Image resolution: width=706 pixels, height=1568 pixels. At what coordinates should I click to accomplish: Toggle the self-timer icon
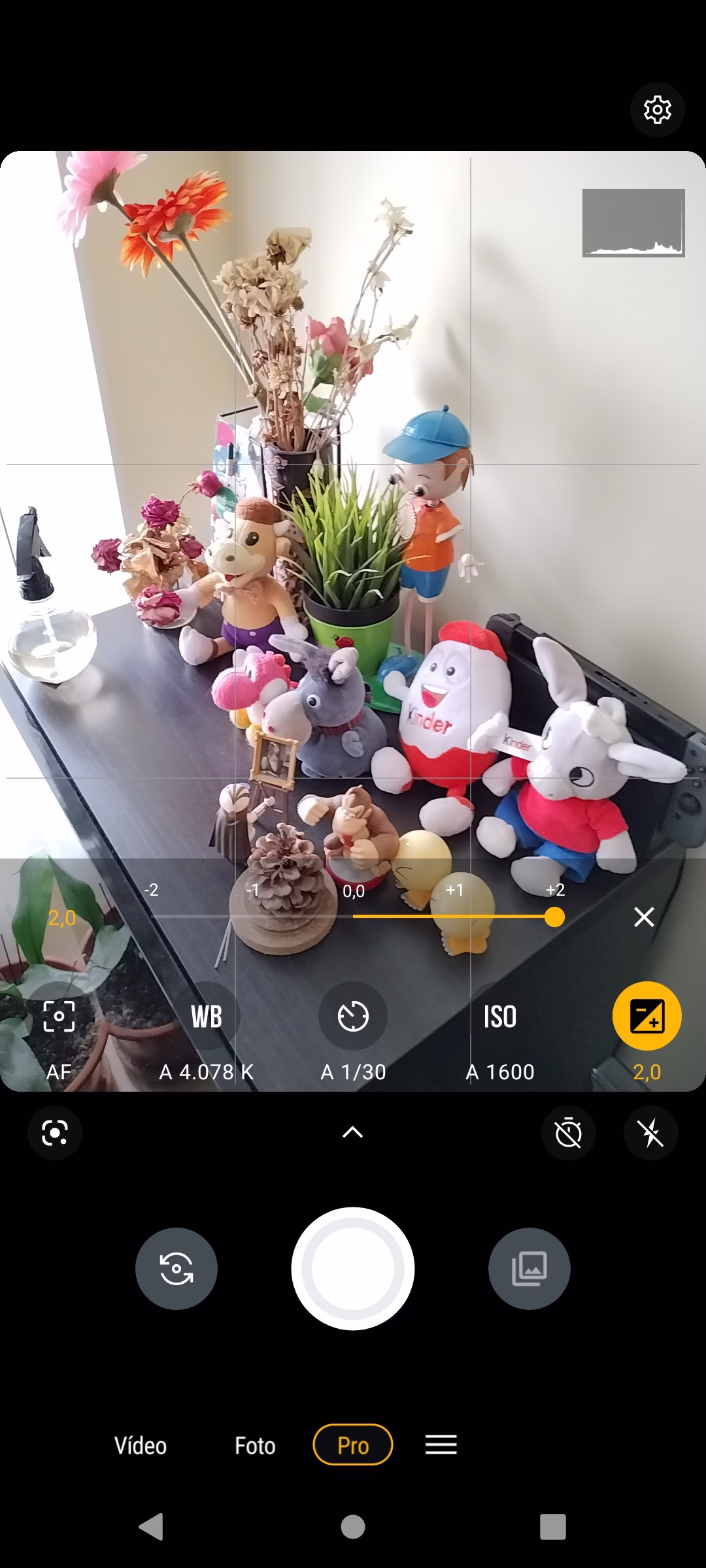point(569,1132)
